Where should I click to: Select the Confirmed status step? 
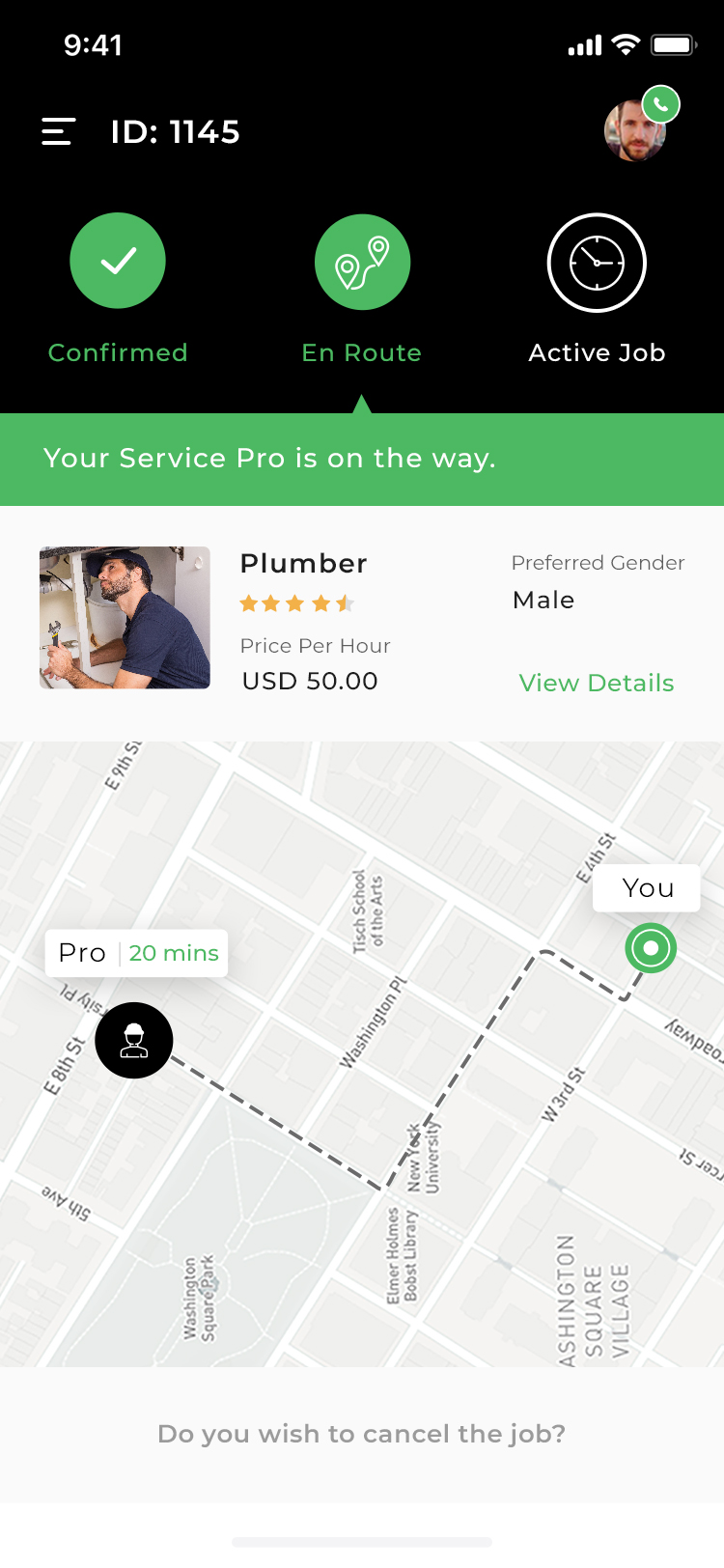[118, 262]
